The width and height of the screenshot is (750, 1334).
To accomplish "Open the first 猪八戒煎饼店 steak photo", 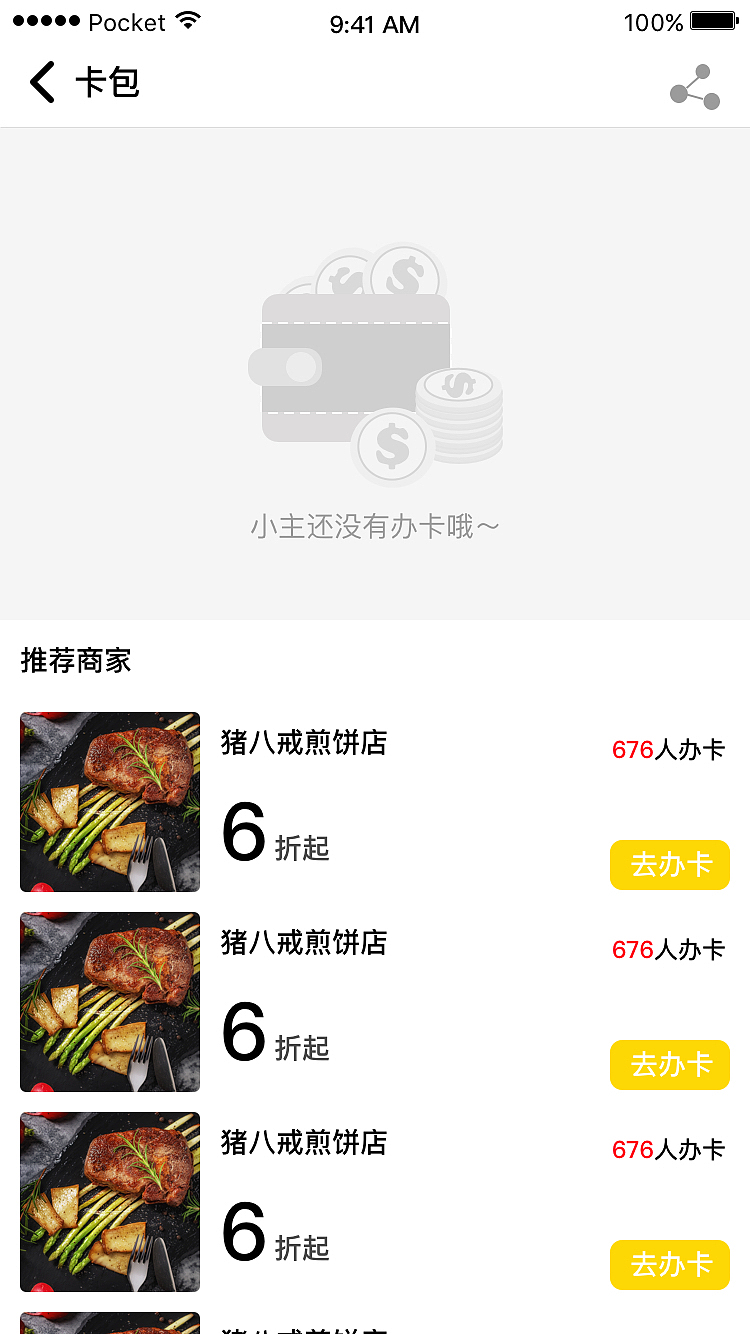I will (110, 802).
